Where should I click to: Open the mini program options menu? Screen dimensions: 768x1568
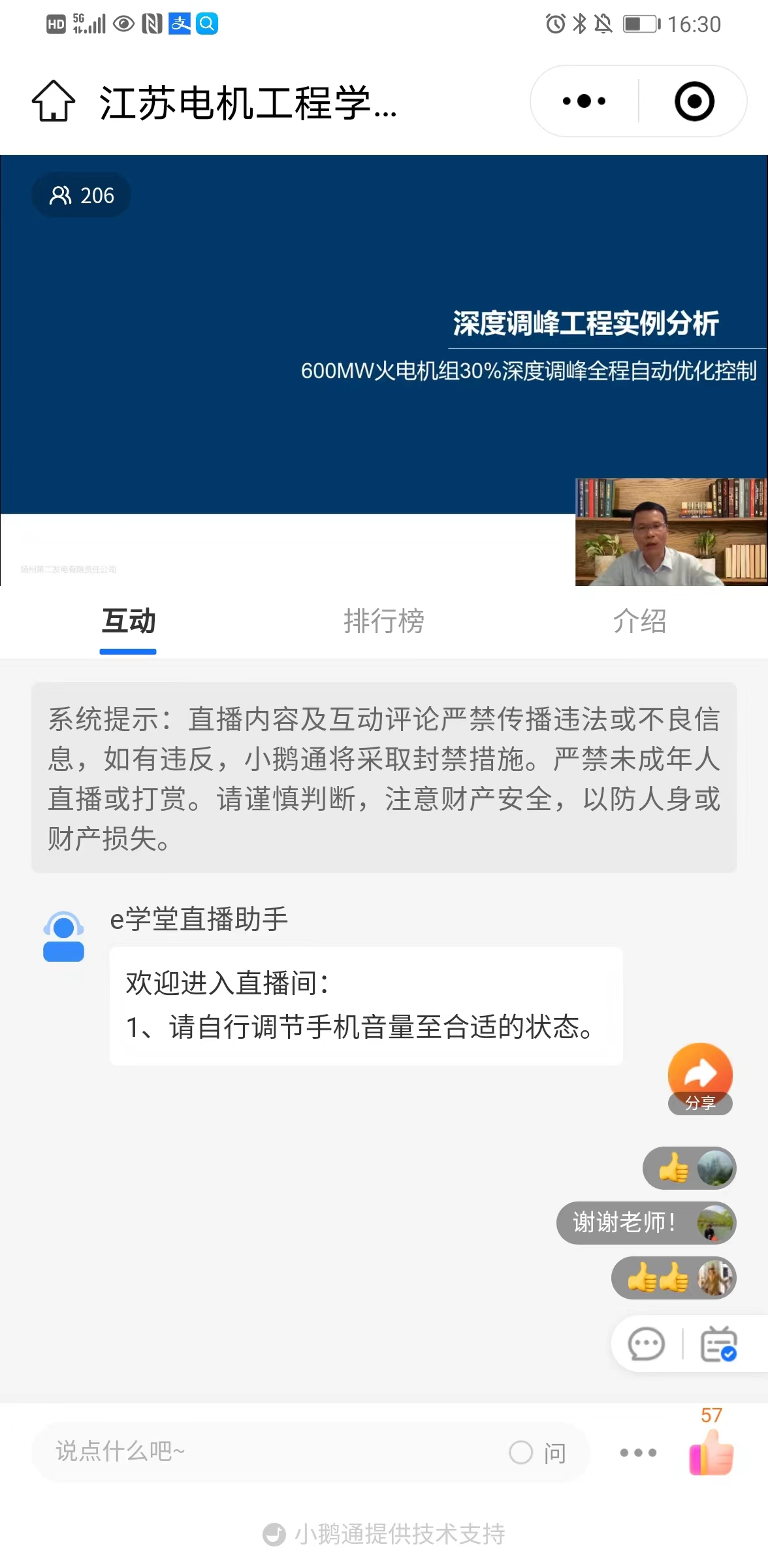coord(584,102)
